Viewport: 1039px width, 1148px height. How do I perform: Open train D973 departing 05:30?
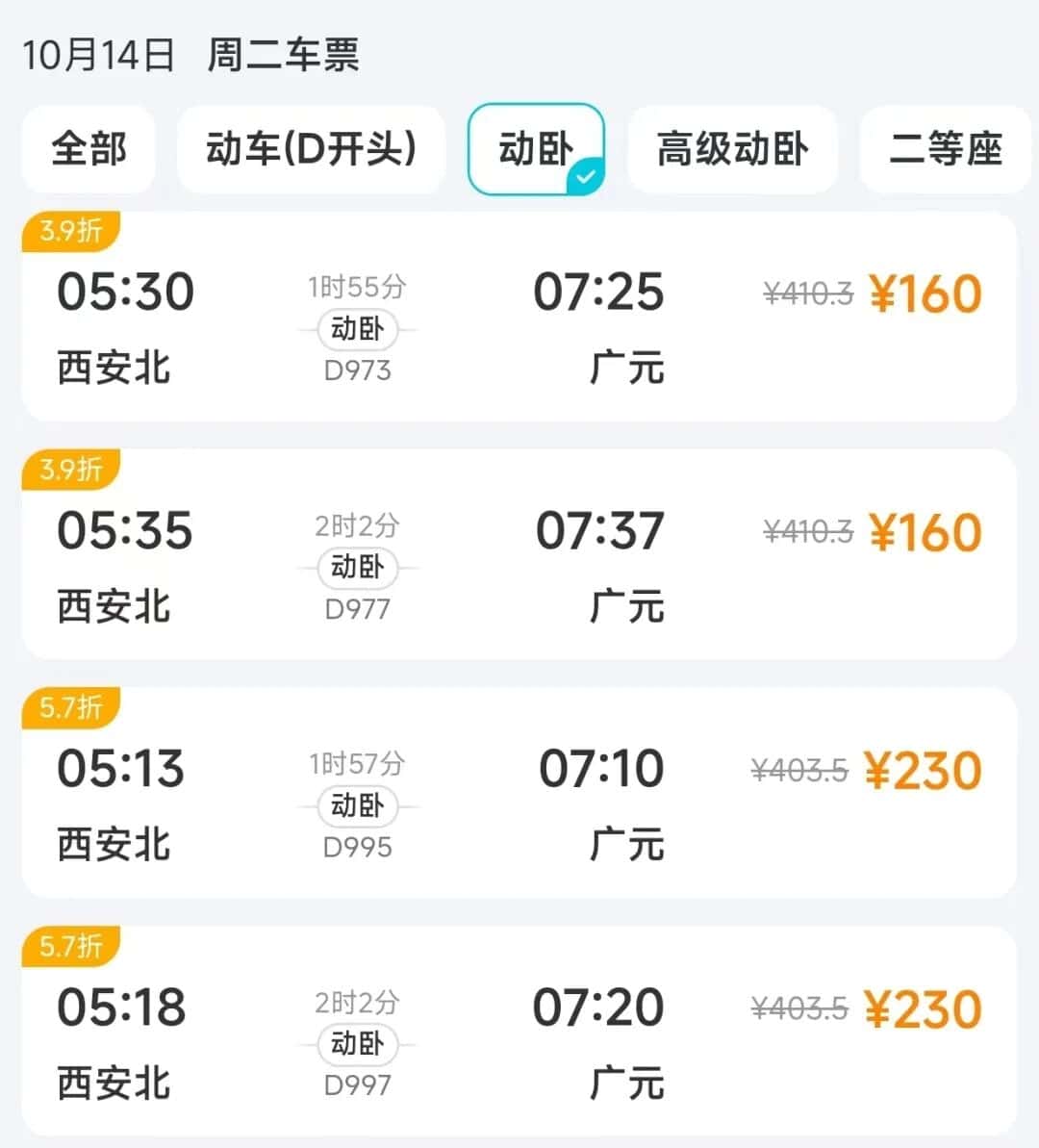(x=519, y=319)
